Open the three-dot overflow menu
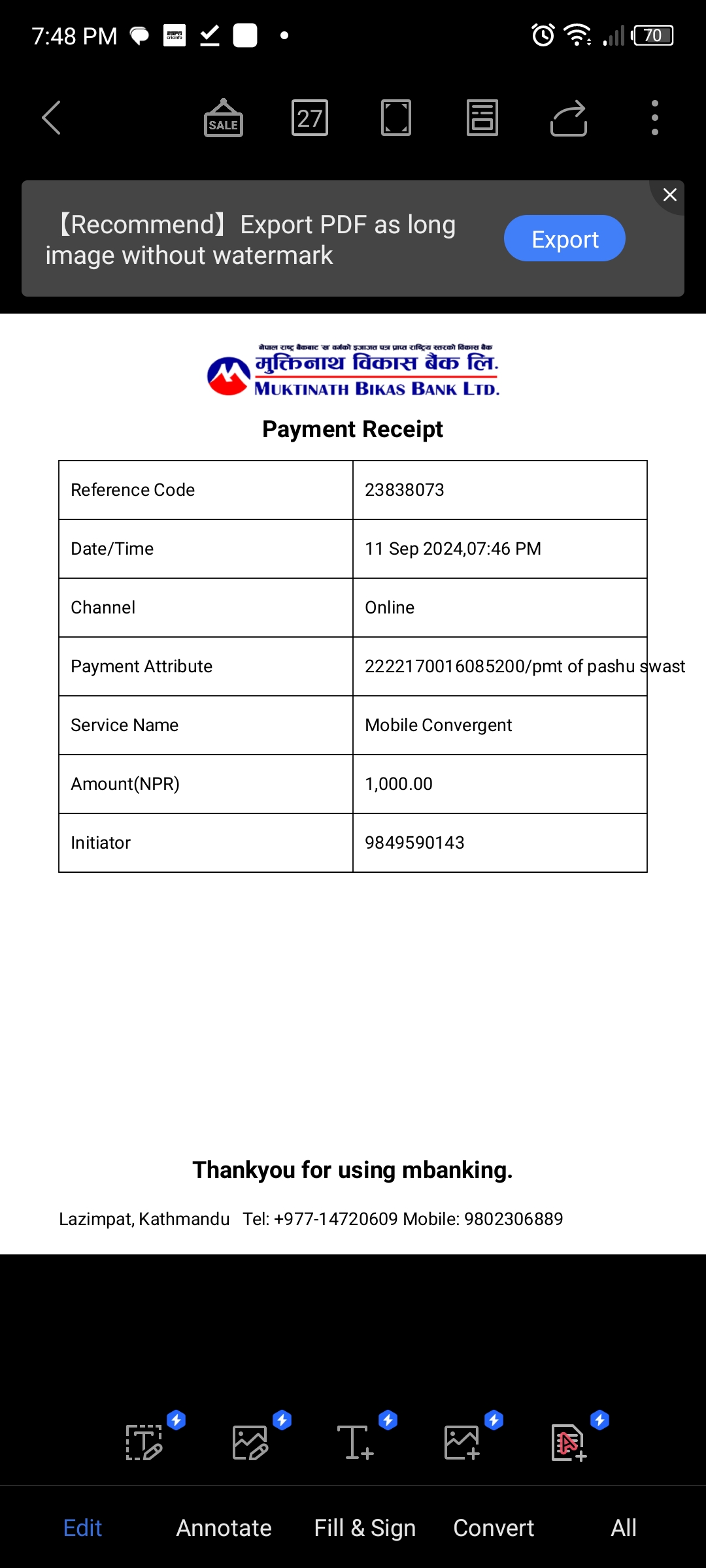Viewport: 706px width, 1568px height. pos(655,118)
